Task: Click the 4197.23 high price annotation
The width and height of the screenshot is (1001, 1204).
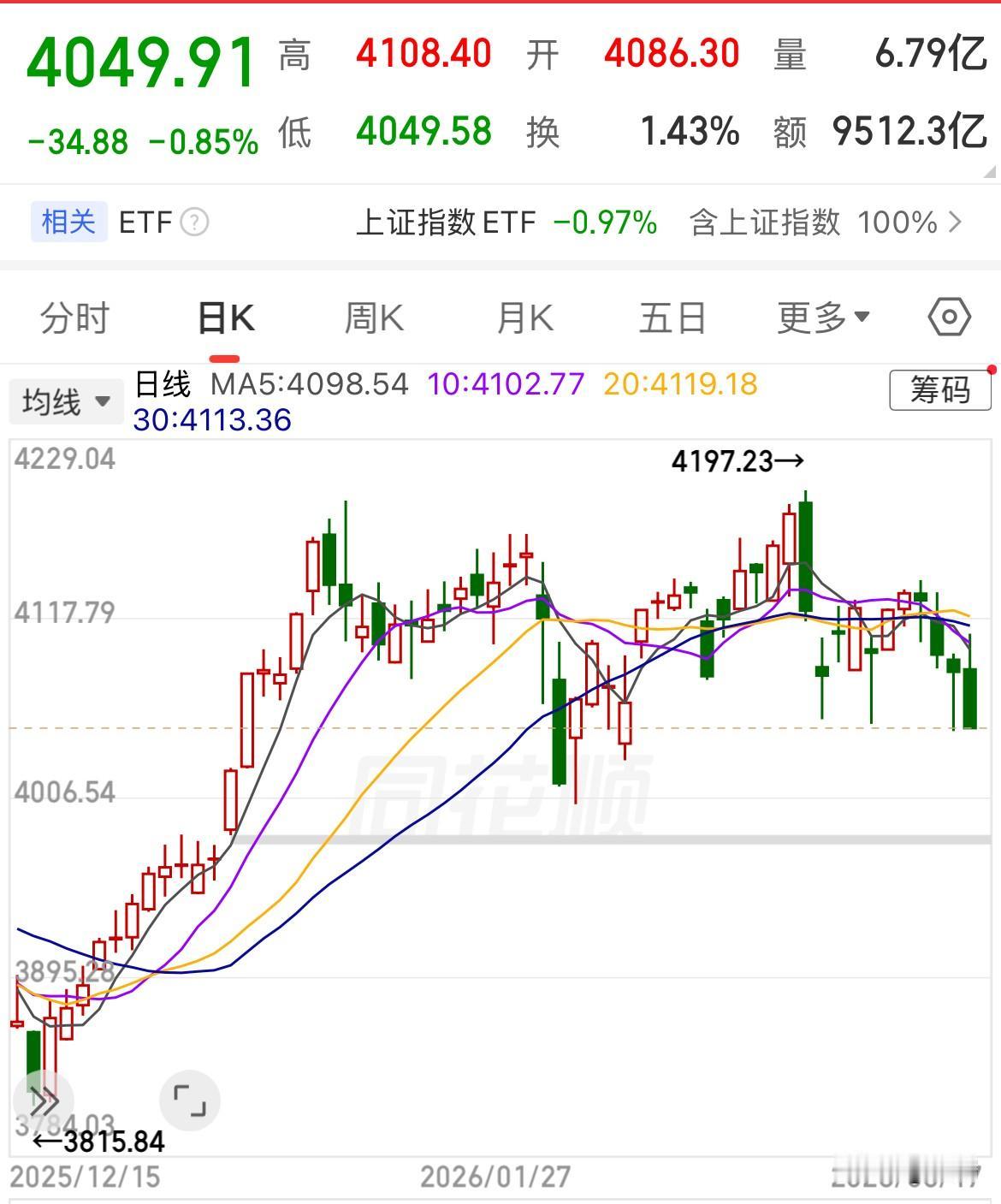Action: pos(736,461)
